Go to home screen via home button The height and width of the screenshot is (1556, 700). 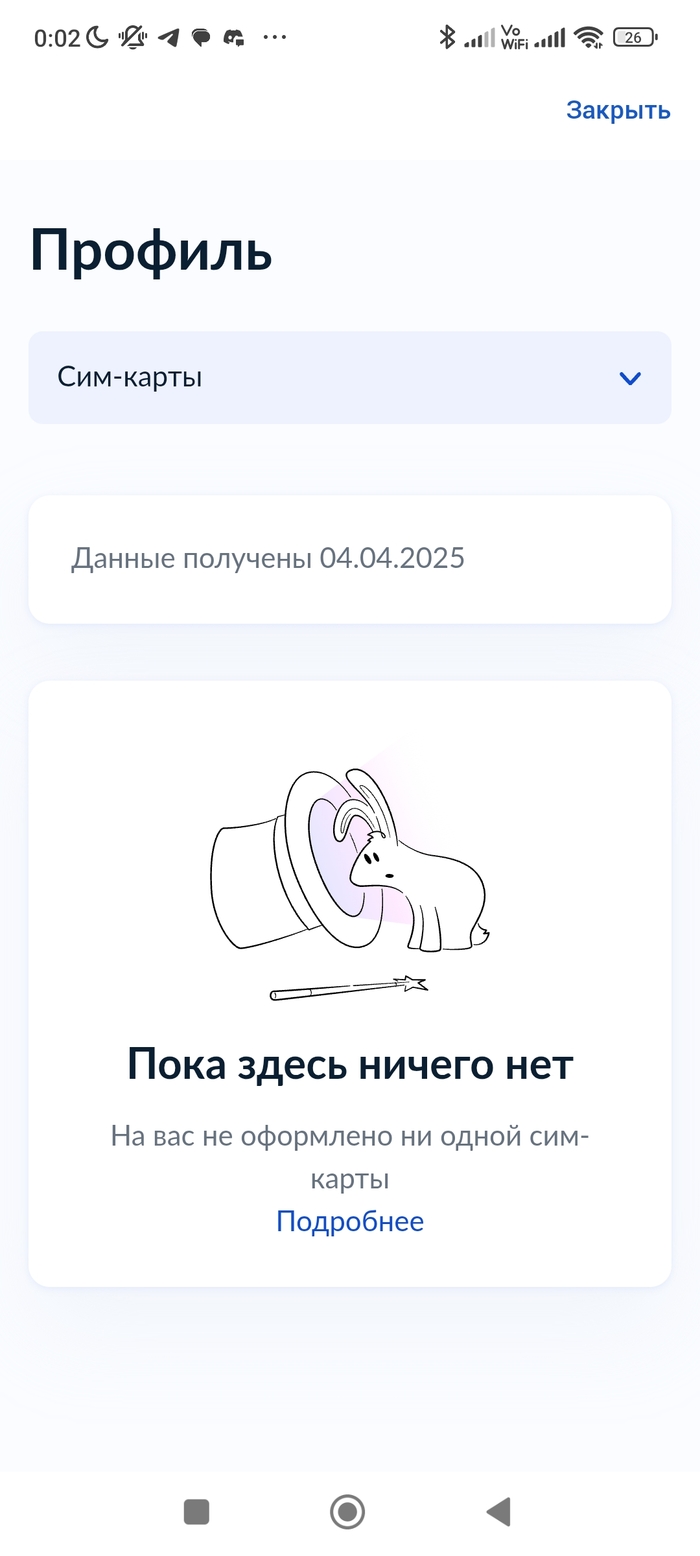coord(347,1511)
